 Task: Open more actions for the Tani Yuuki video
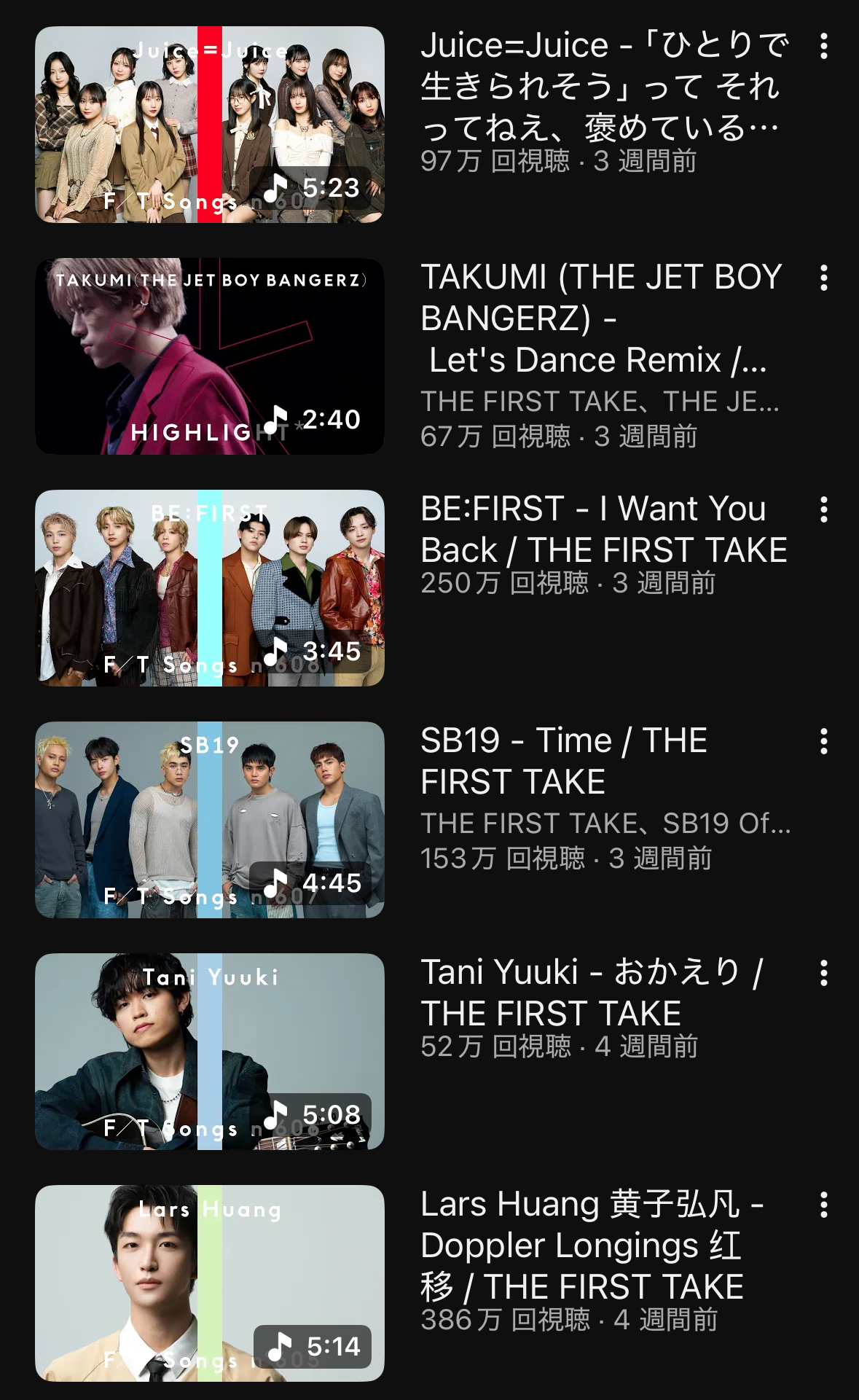(824, 973)
